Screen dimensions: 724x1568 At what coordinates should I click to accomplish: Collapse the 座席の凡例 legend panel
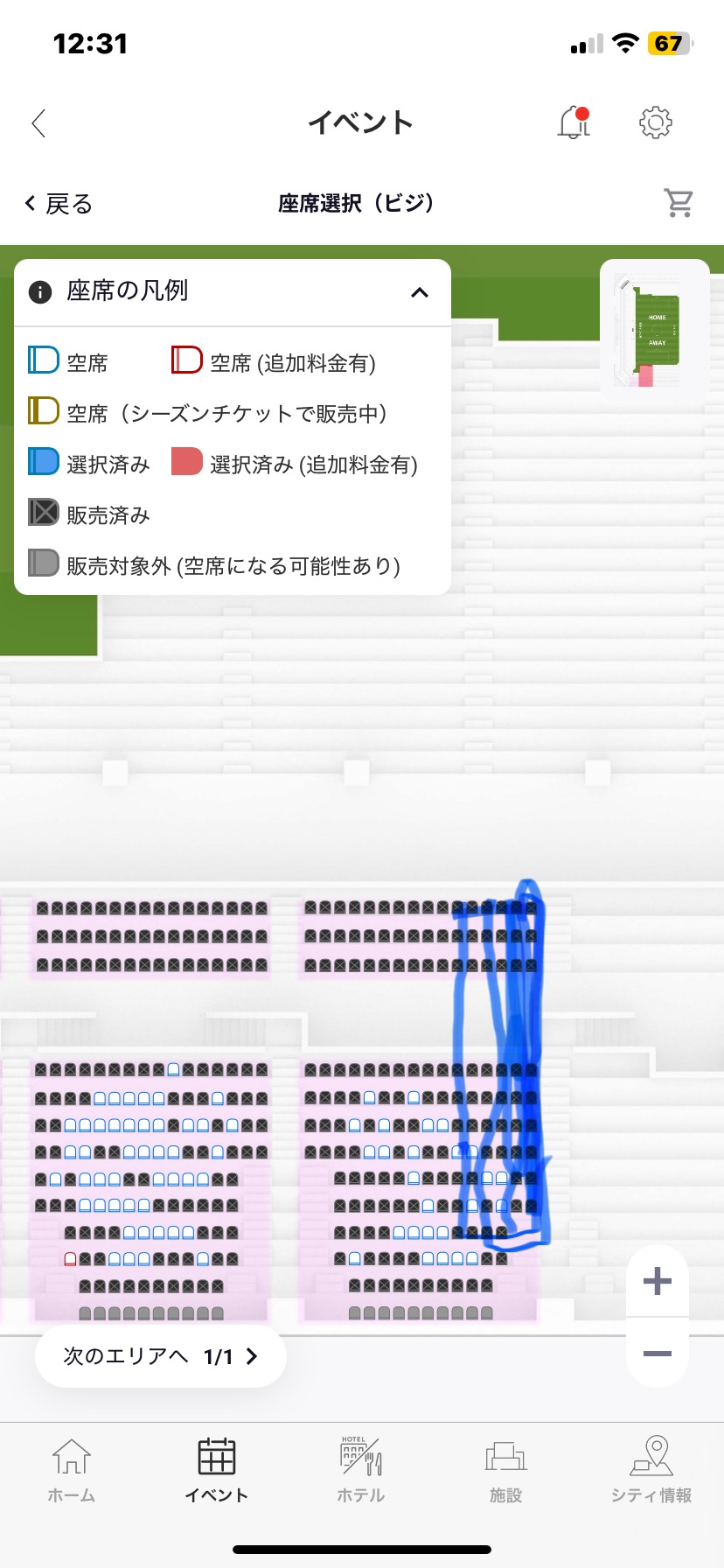(x=420, y=292)
